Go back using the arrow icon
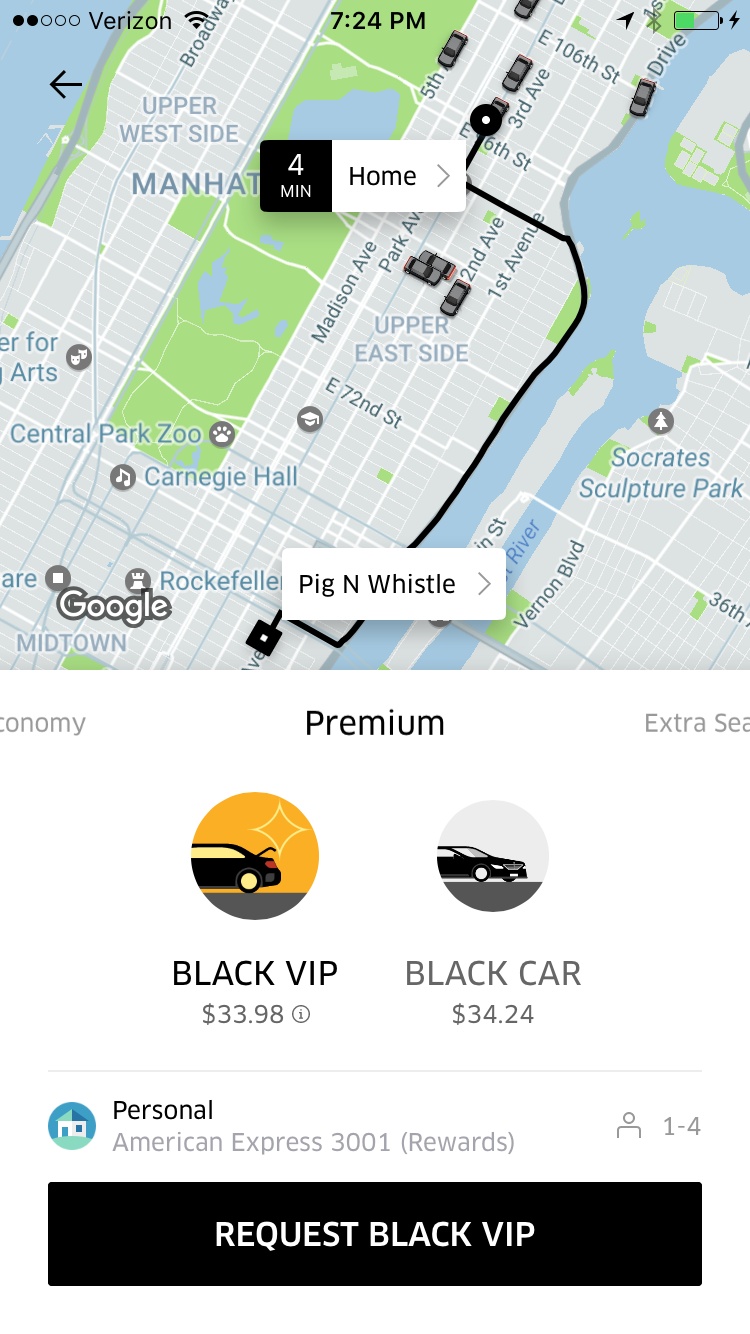The width and height of the screenshot is (750, 1334). pos(66,85)
